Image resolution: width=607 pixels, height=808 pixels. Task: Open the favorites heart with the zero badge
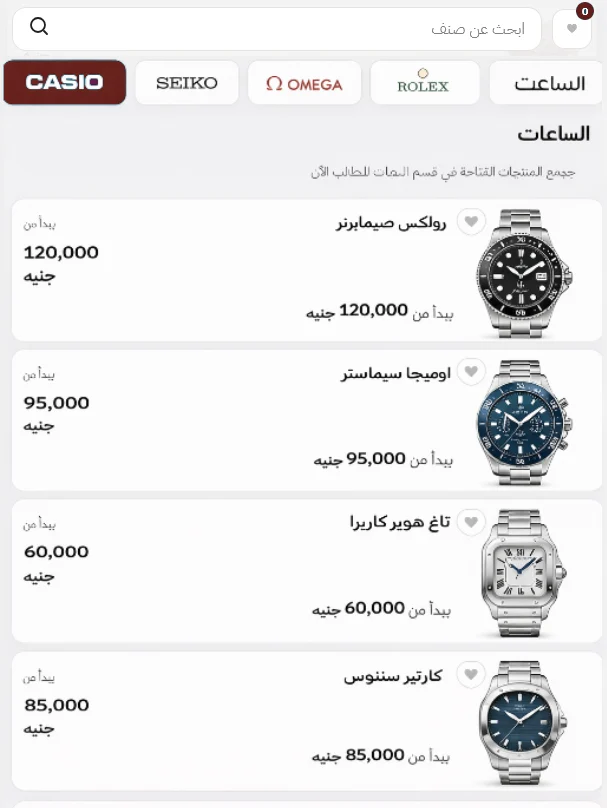pos(572,28)
